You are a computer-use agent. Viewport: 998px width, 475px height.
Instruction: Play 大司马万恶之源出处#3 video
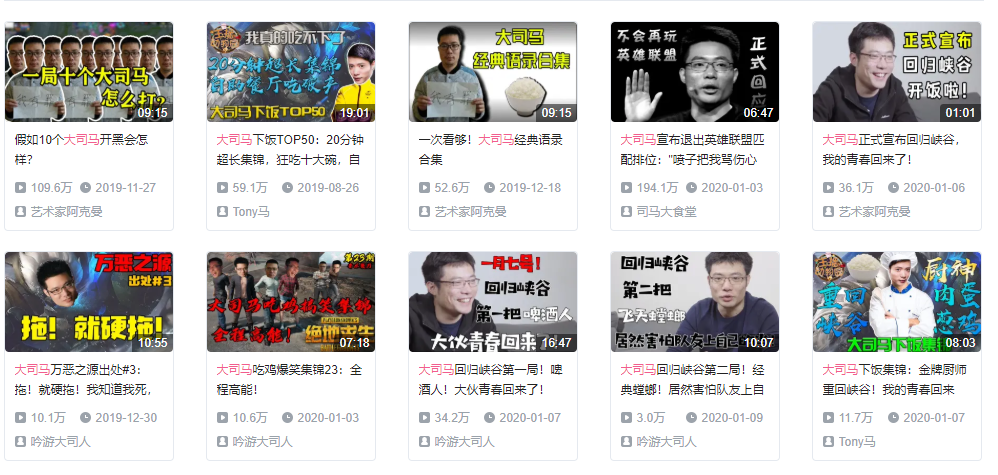pos(89,302)
